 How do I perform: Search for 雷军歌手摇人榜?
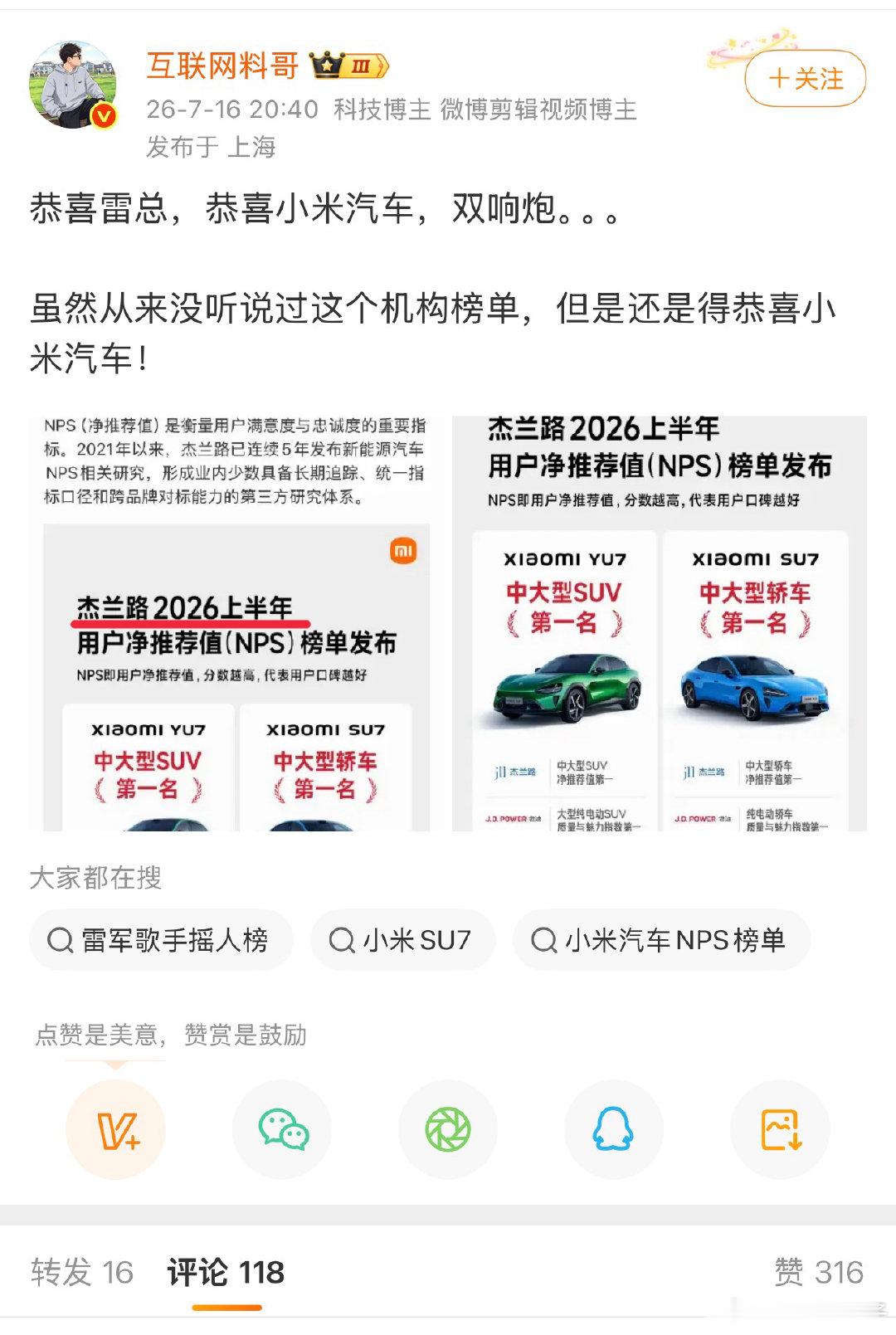161,940
